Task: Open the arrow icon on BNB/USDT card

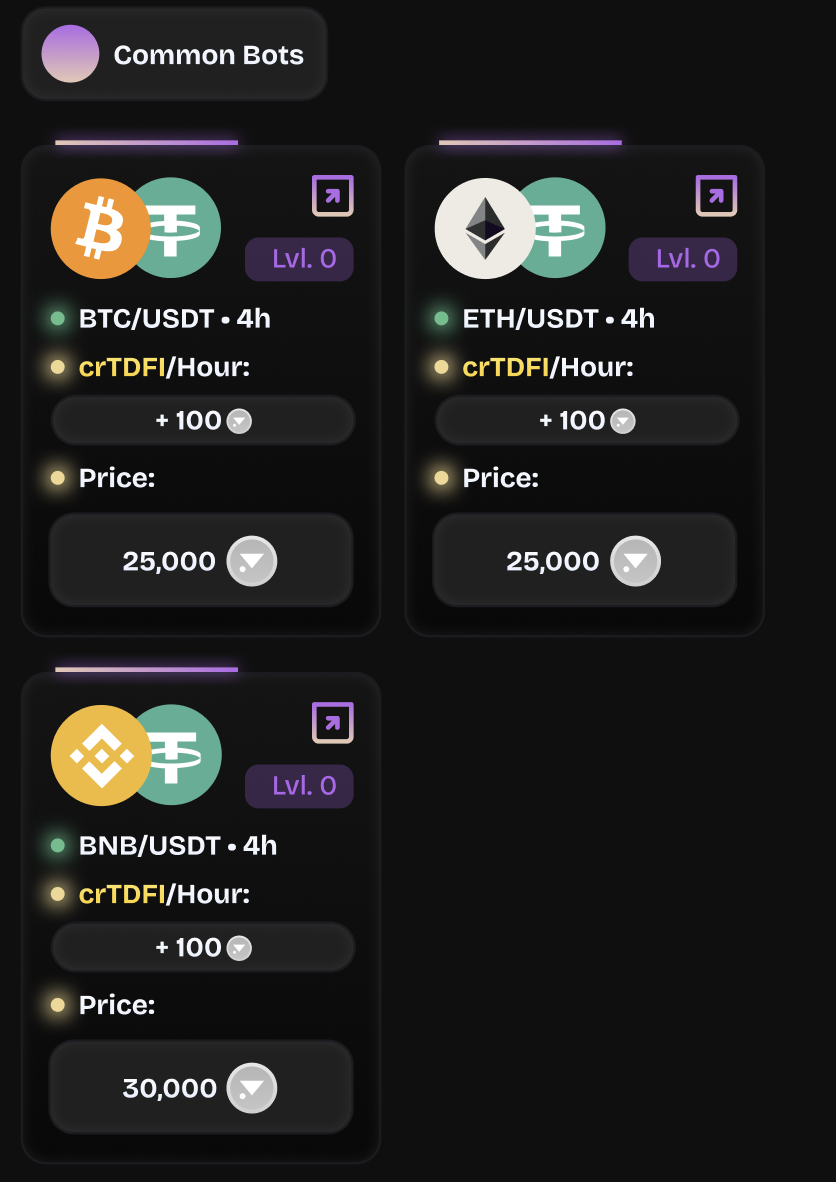Action: pos(332,723)
